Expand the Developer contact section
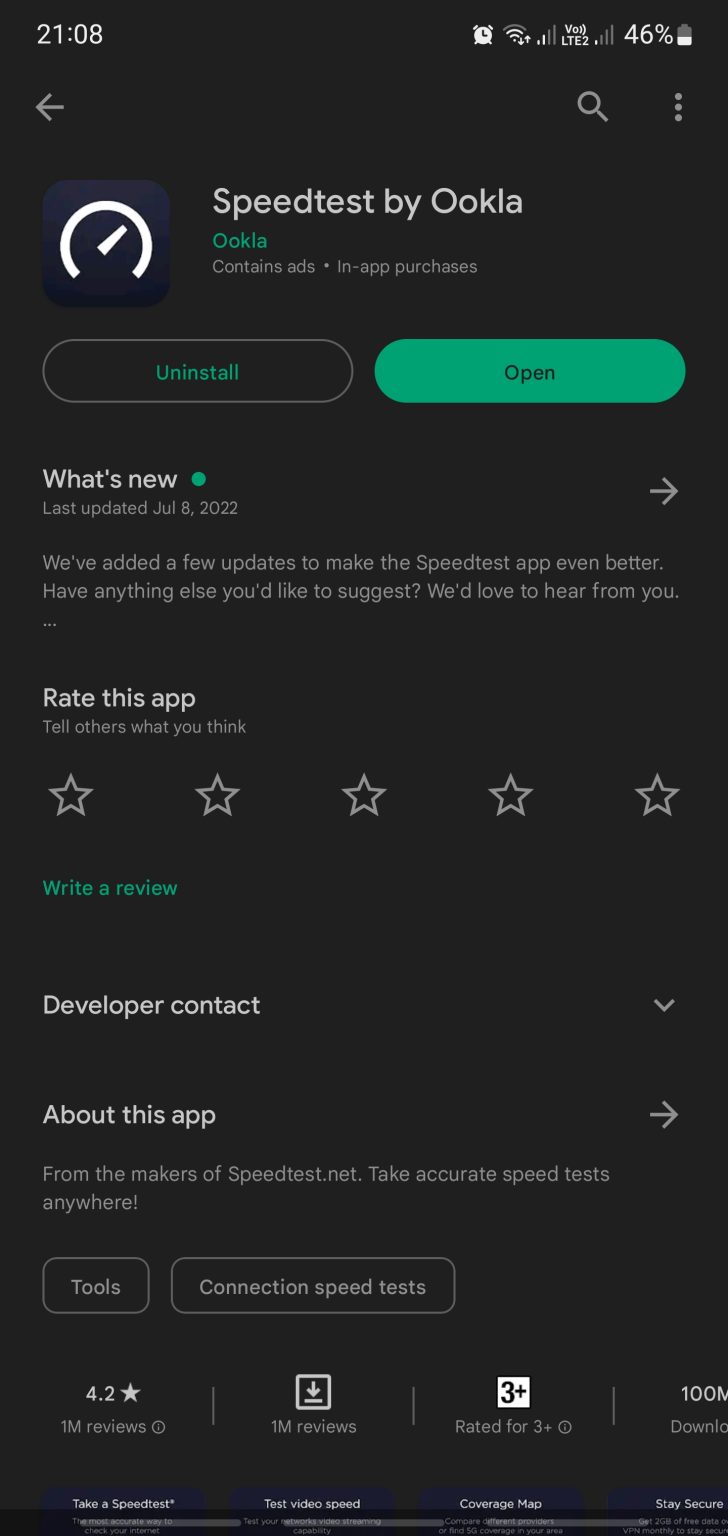 pos(663,1005)
